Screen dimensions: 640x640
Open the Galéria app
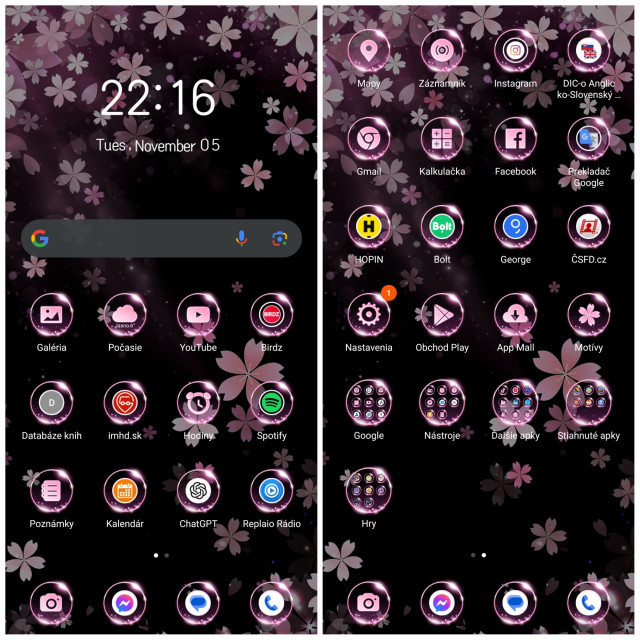(51, 315)
